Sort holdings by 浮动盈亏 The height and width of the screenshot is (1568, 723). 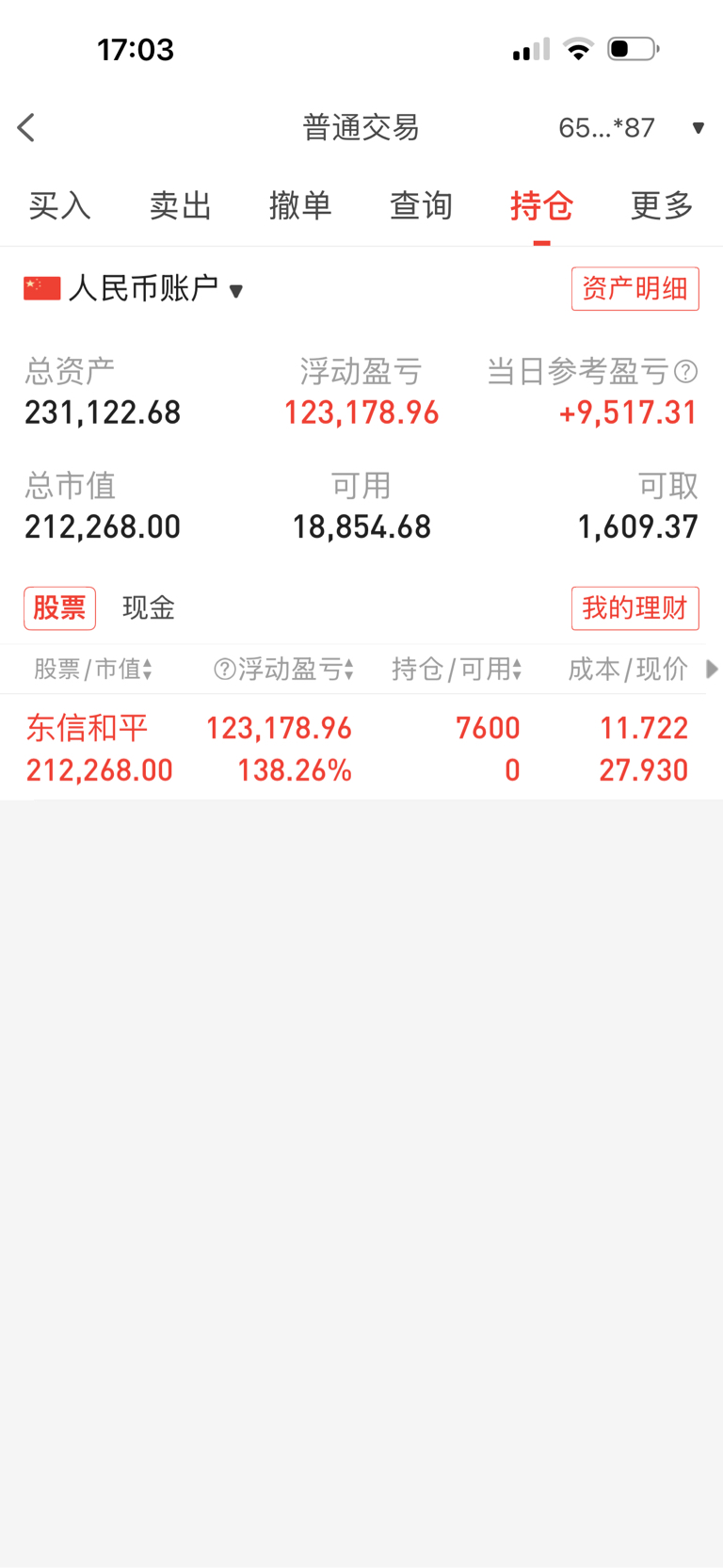point(284,670)
